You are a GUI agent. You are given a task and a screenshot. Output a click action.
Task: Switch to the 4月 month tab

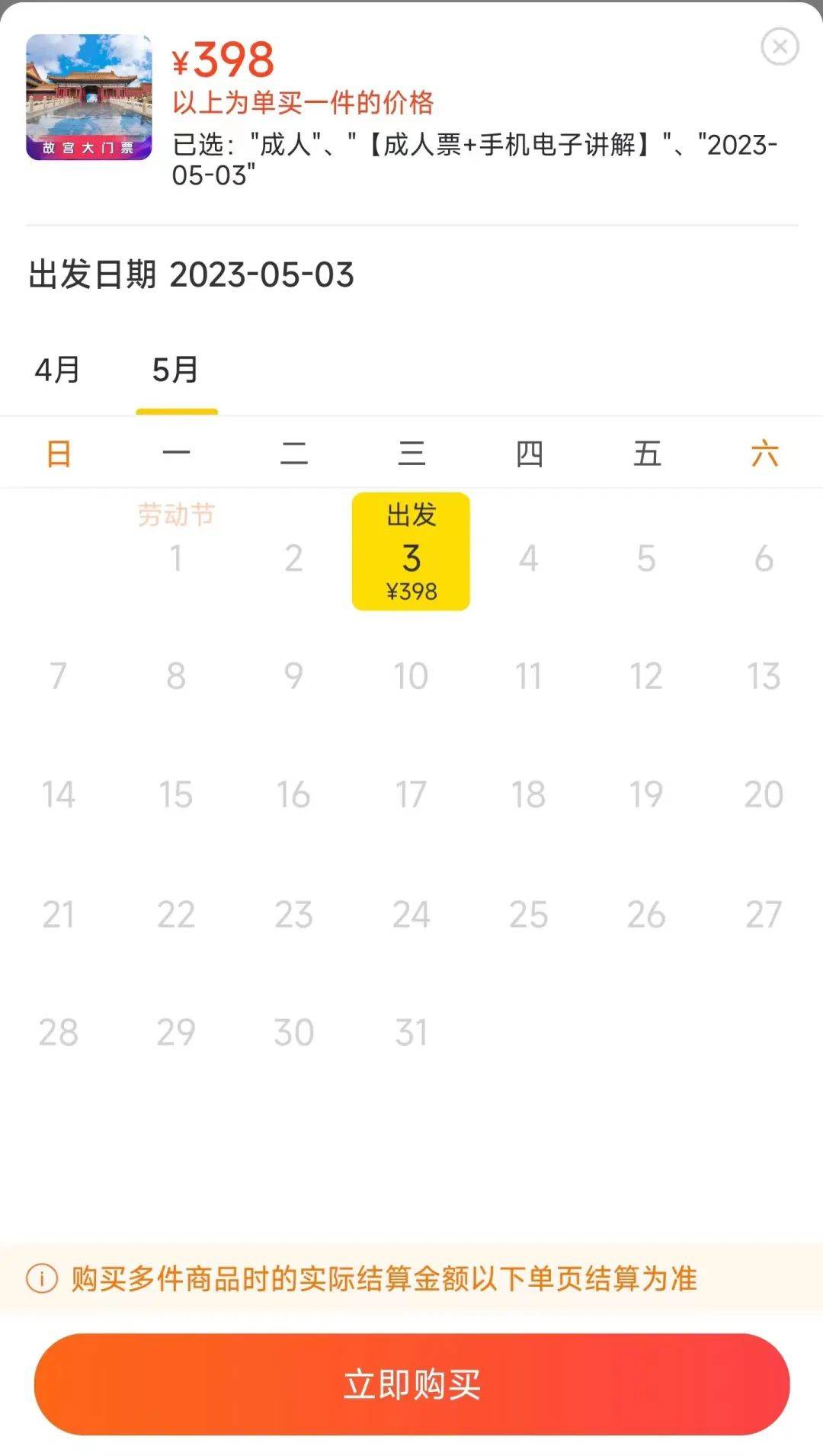(57, 370)
